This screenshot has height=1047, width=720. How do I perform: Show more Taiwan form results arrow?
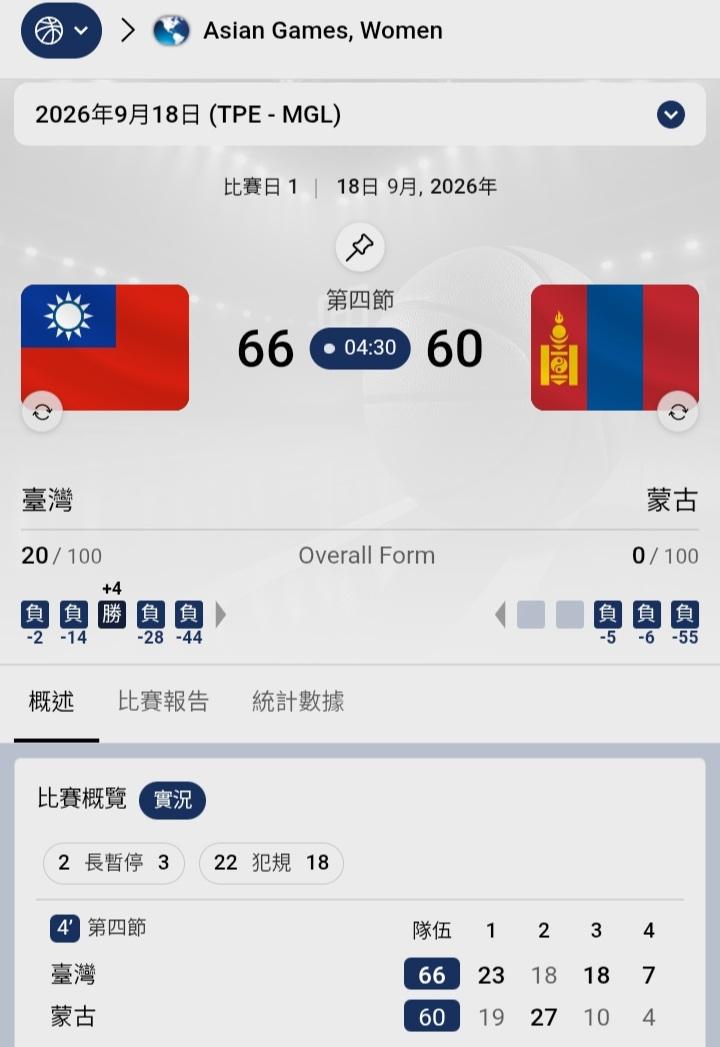[220, 614]
